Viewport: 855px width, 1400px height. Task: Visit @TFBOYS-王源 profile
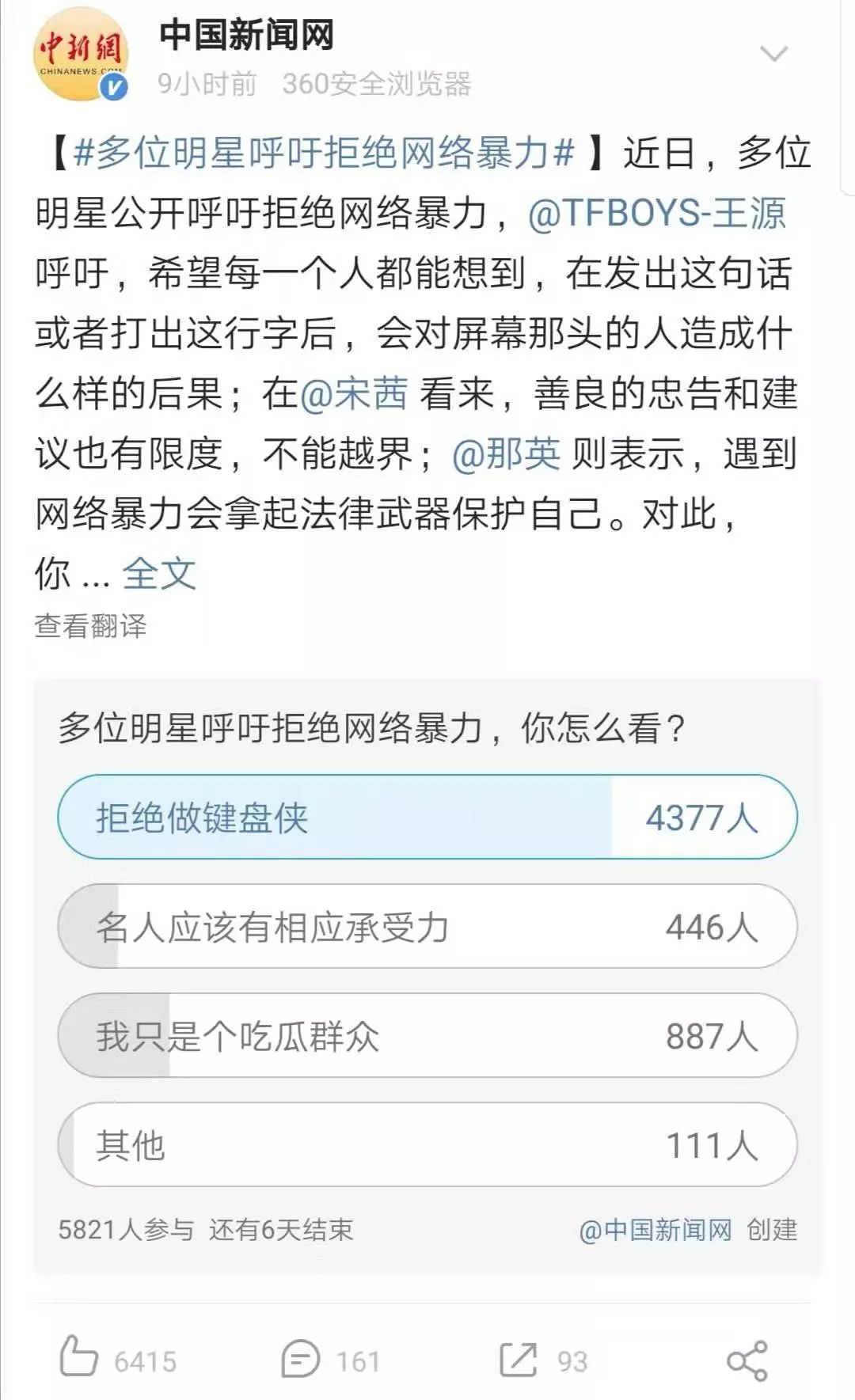pyautogui.click(x=656, y=213)
